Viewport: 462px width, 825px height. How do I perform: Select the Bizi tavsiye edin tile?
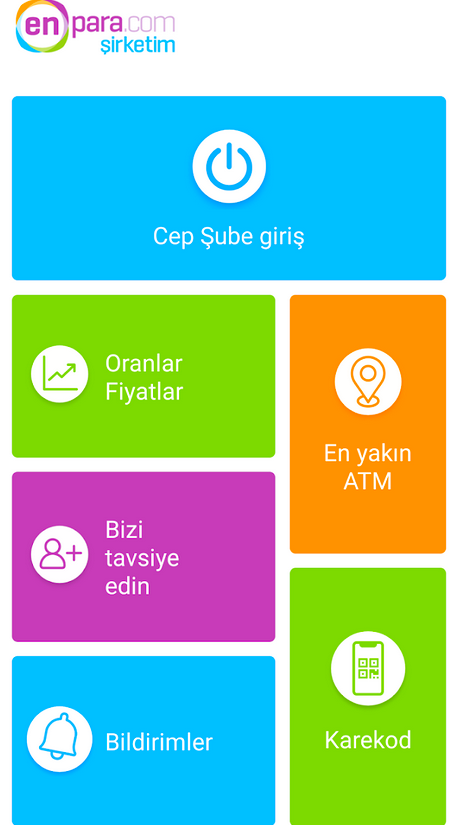[x=144, y=557]
